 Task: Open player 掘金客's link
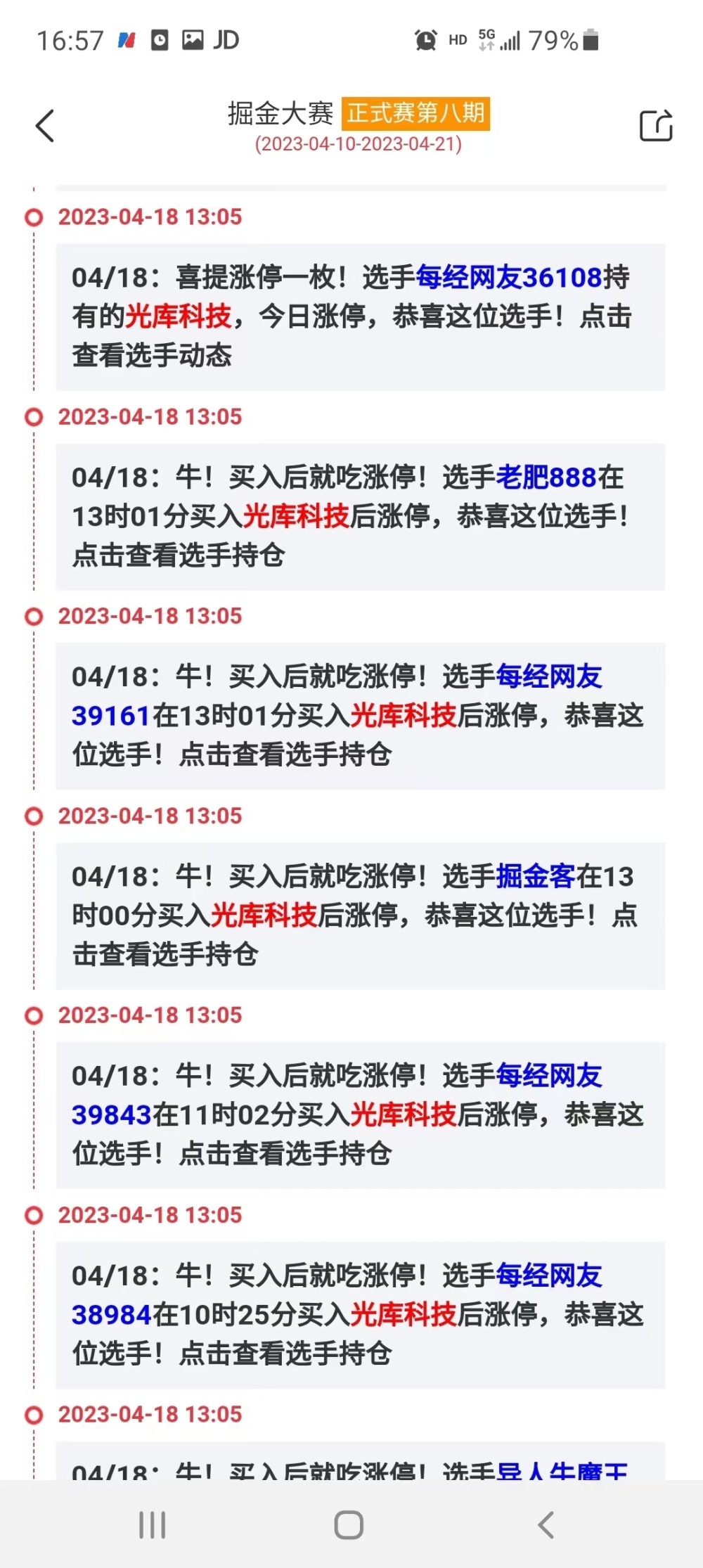(x=536, y=877)
